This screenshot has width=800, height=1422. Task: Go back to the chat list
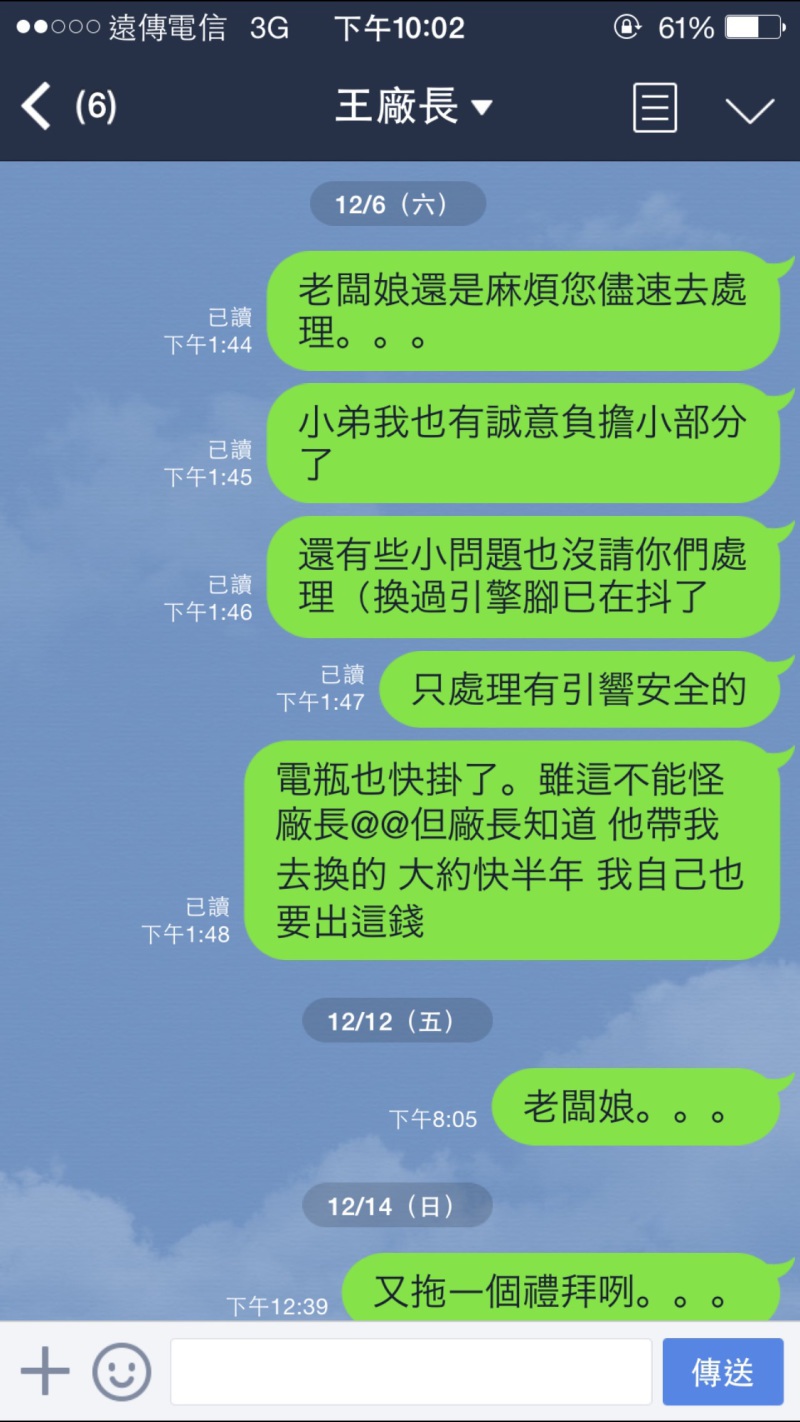(x=38, y=107)
